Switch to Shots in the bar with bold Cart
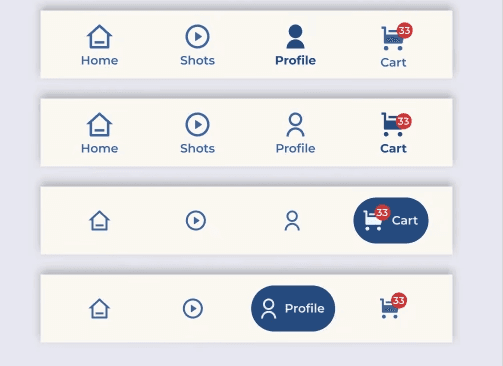 click(x=197, y=133)
